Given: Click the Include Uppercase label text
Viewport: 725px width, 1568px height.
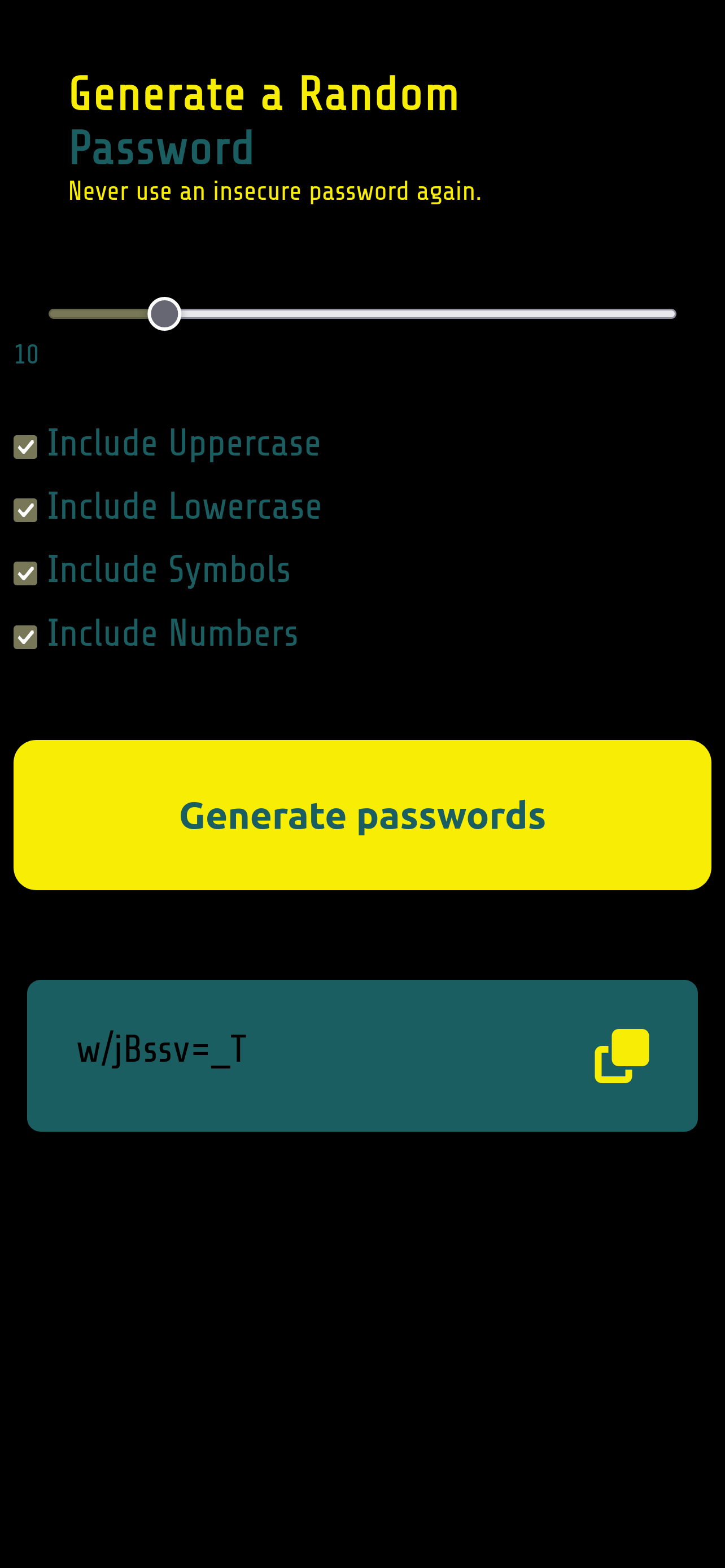Looking at the screenshot, I should (x=184, y=445).
